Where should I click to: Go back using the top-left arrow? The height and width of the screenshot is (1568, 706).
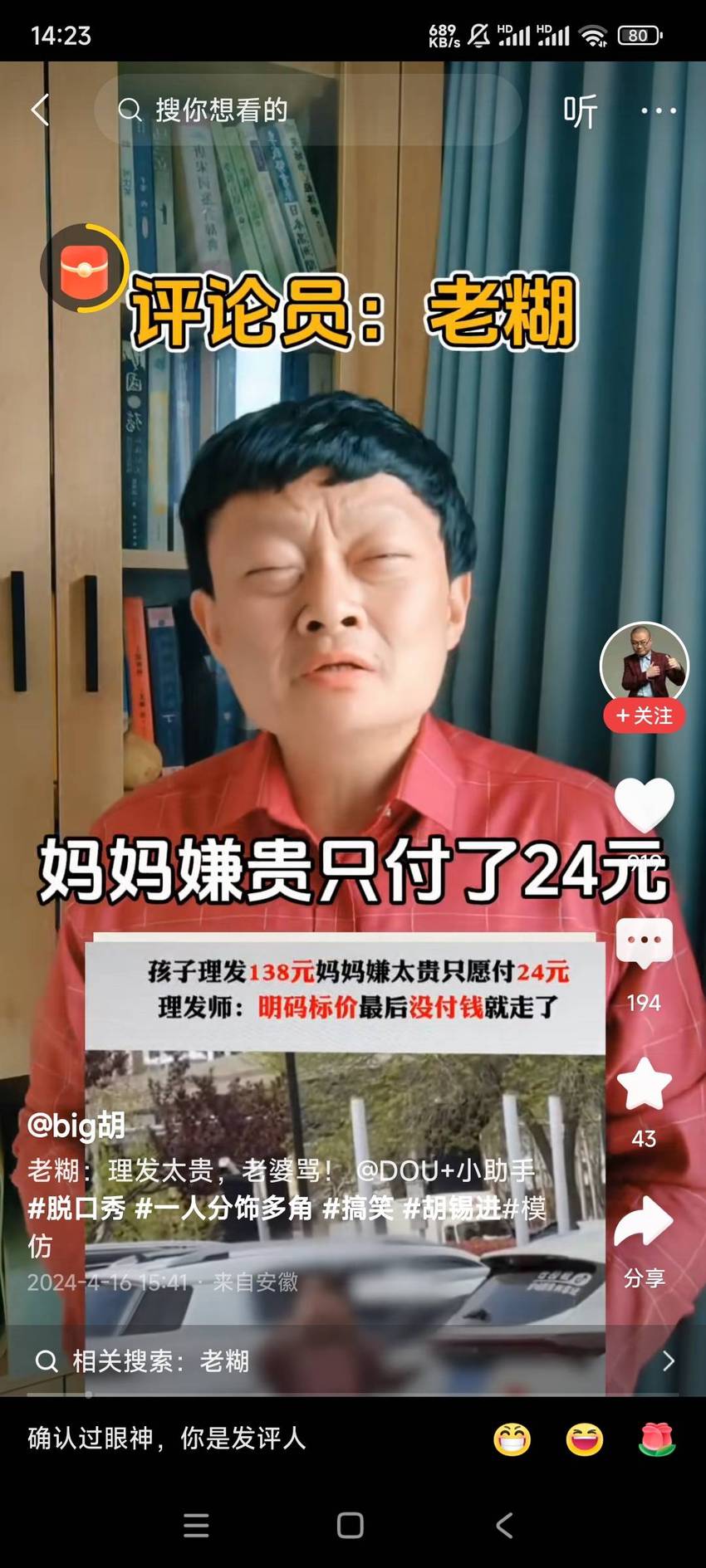point(40,110)
